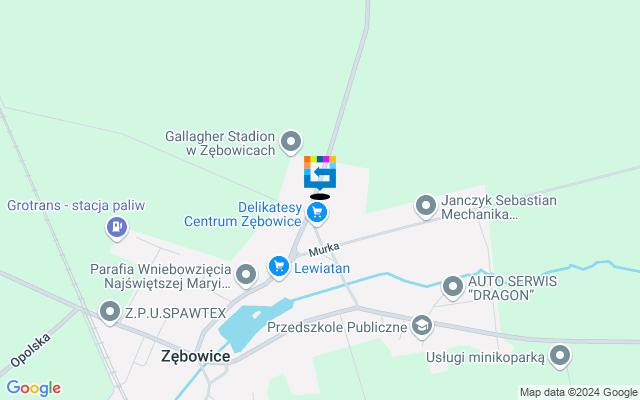This screenshot has width=640, height=400.
Task: Tap the Janczyk Sebastian Mechanika pin
Action: pos(426,206)
